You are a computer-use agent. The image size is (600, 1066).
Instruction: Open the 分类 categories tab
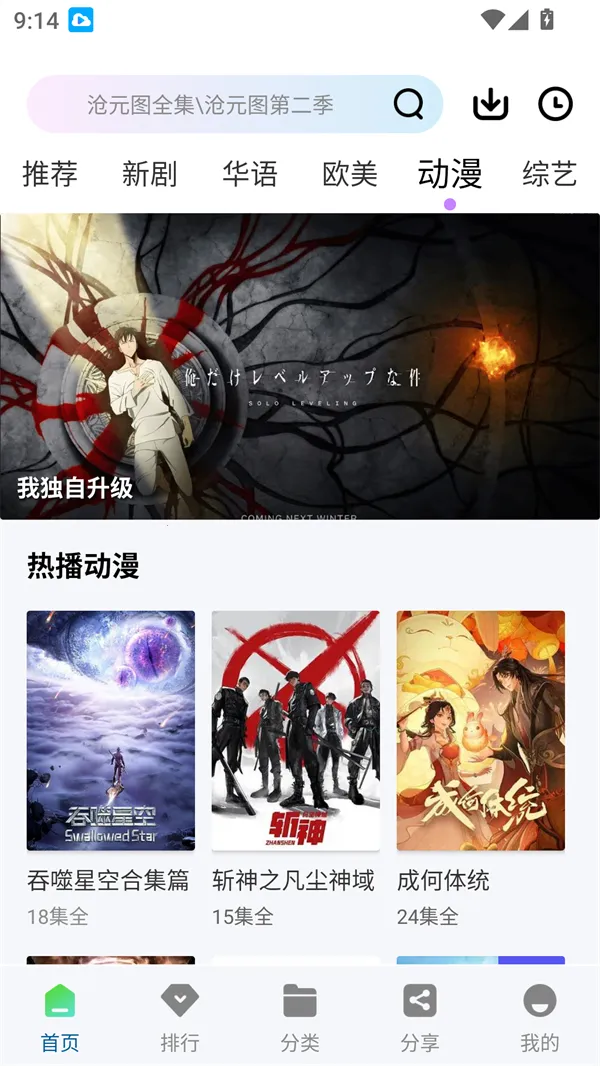tap(300, 1016)
